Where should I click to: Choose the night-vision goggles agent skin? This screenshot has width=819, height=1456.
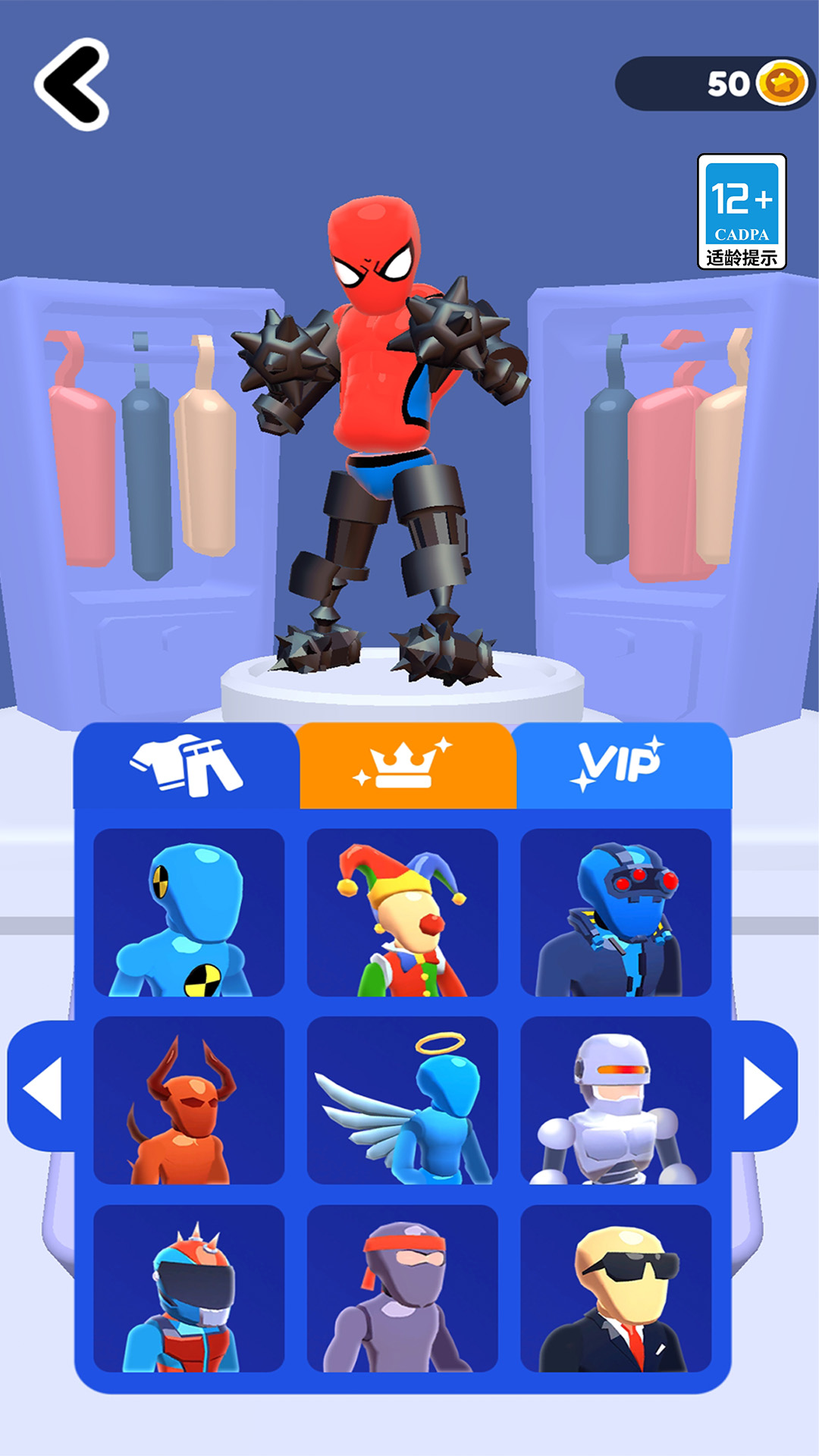point(616,912)
